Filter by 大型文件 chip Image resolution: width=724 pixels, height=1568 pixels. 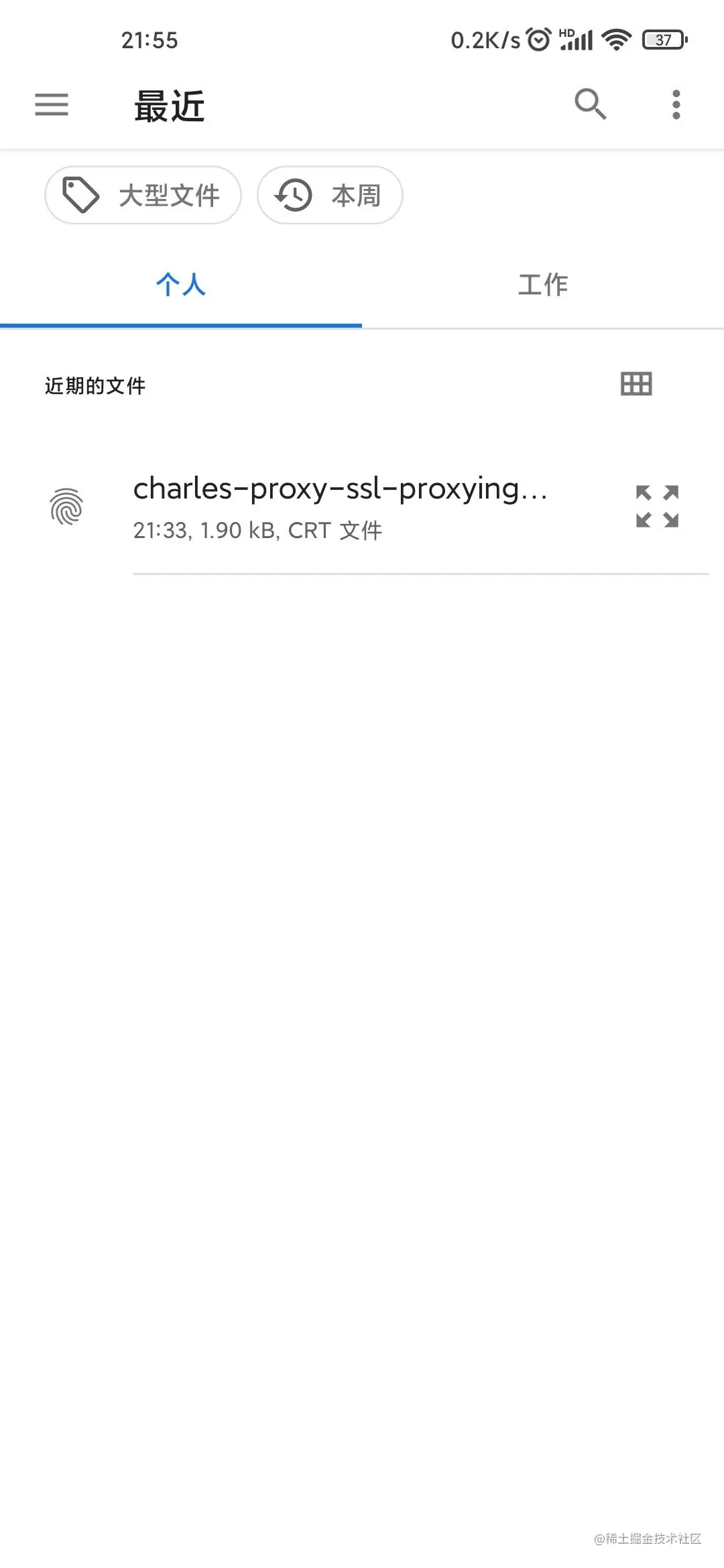tap(143, 195)
